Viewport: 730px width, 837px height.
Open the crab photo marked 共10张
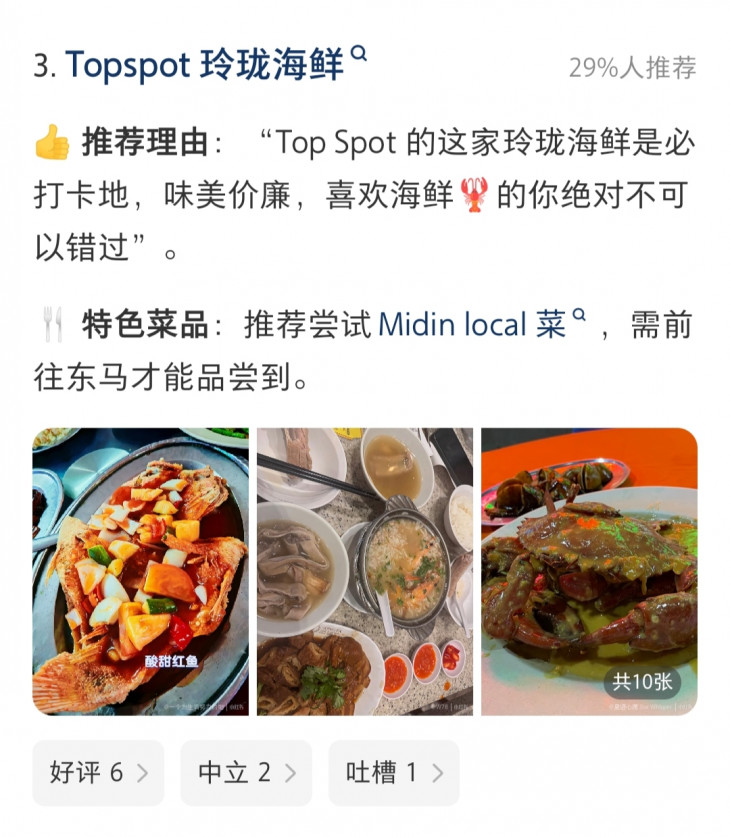[589, 571]
